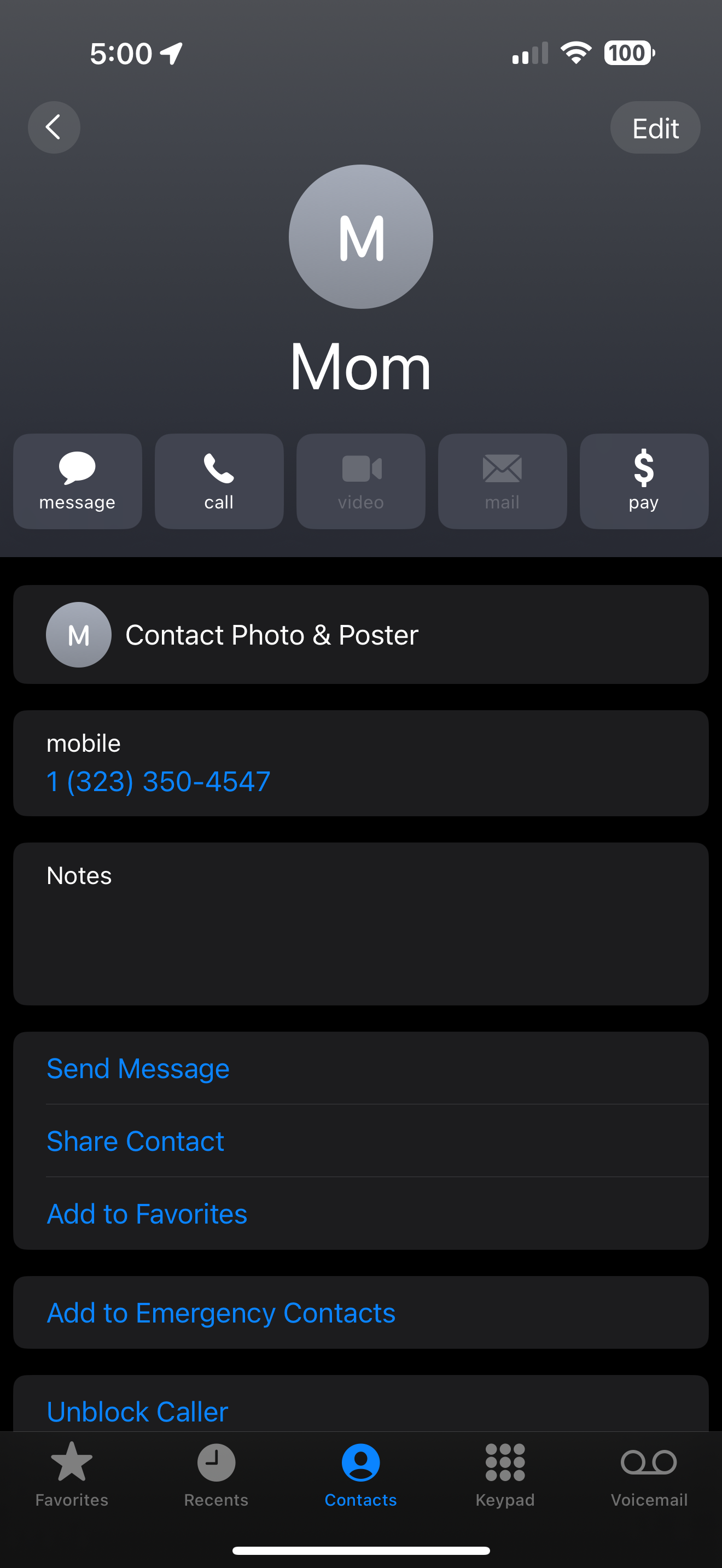Image resolution: width=722 pixels, height=1568 pixels.
Task: Choose Send Message option
Action: 138,1068
